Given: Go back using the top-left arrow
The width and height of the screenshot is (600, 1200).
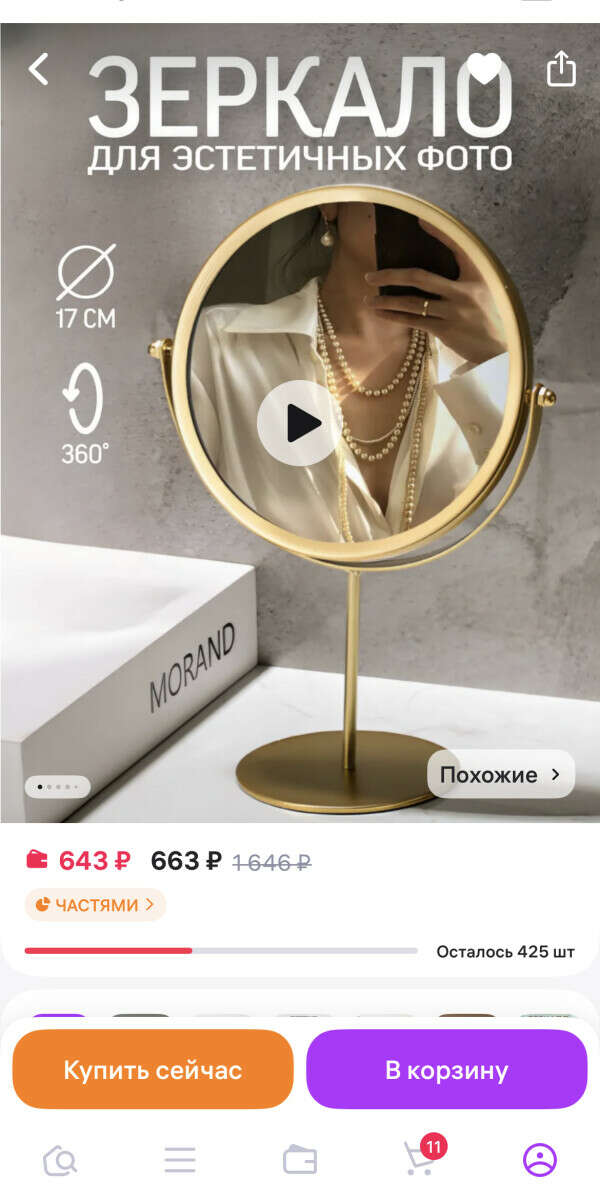Looking at the screenshot, I should click(39, 69).
